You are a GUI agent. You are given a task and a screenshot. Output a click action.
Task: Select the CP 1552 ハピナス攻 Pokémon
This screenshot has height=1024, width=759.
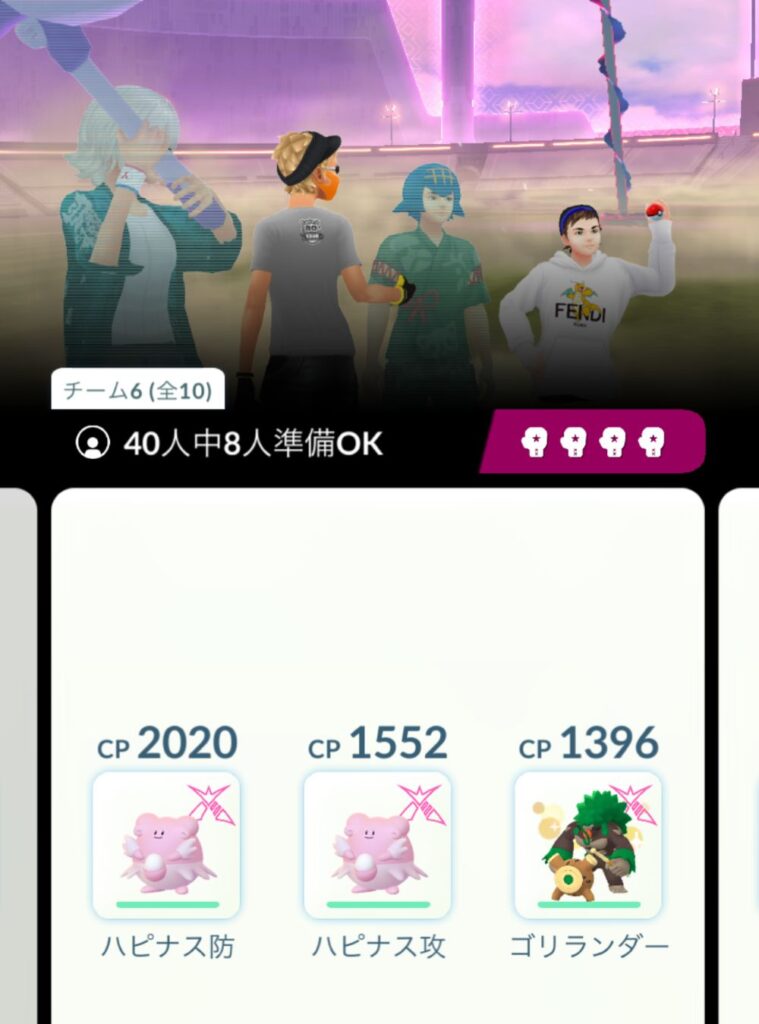click(x=377, y=845)
